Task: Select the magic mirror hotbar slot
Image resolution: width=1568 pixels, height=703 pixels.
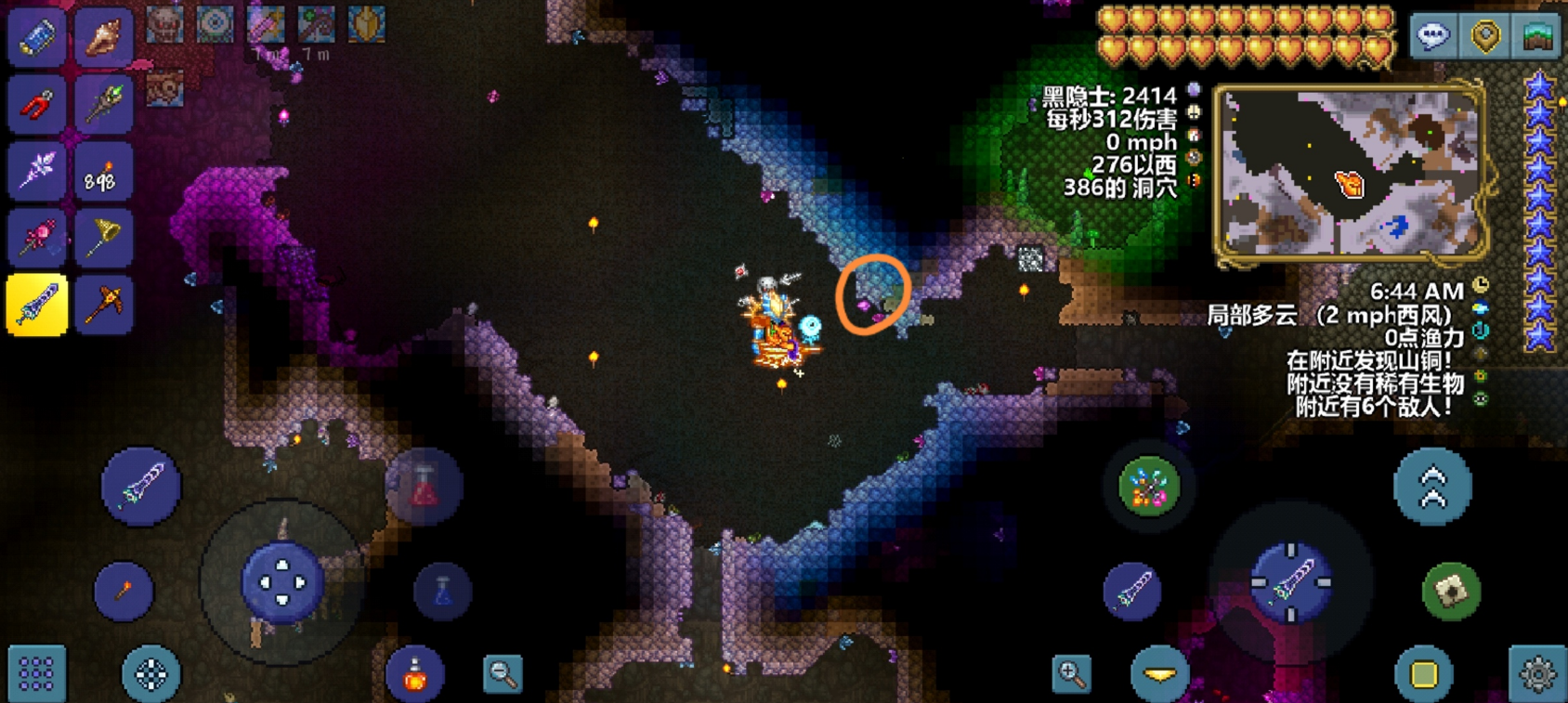Action: coord(37,36)
